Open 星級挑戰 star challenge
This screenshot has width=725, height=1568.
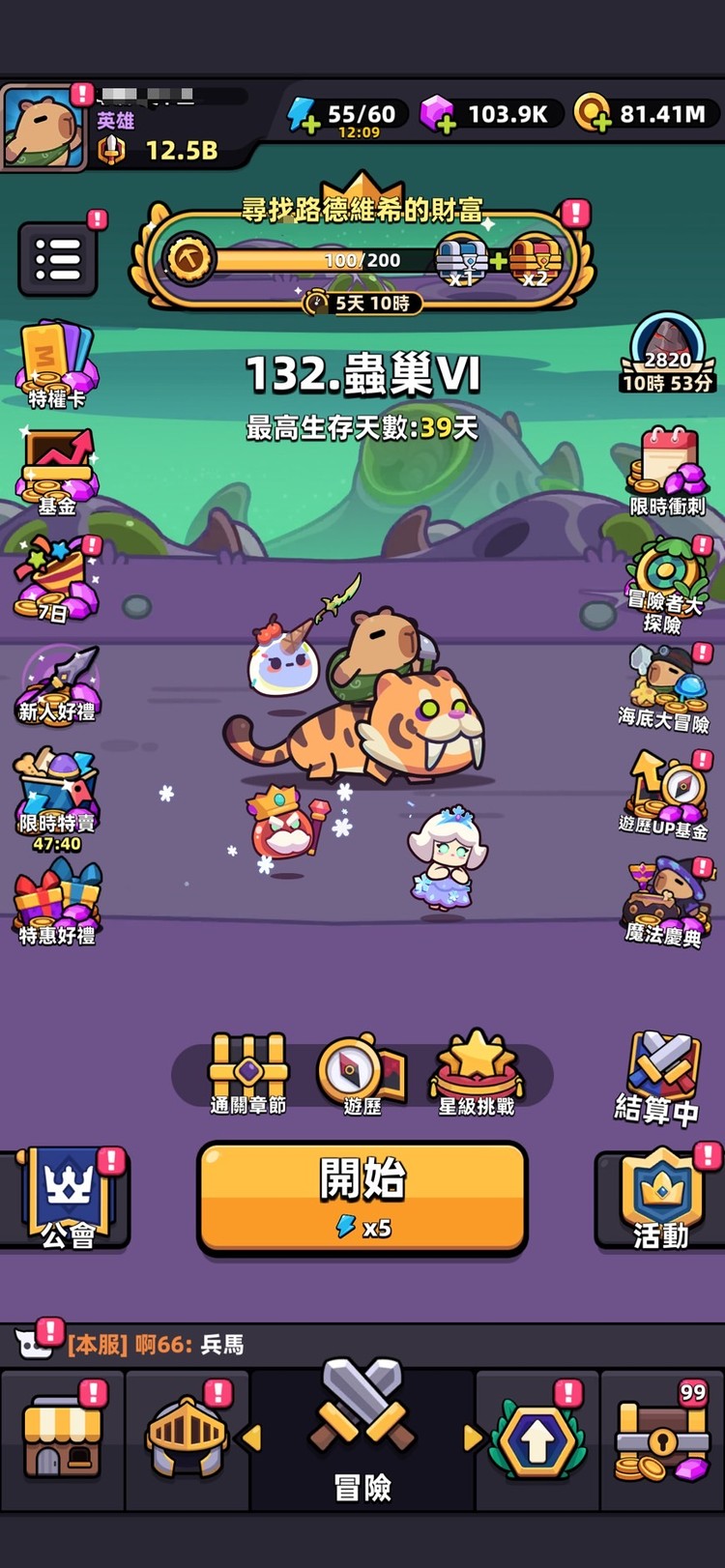(477, 1074)
